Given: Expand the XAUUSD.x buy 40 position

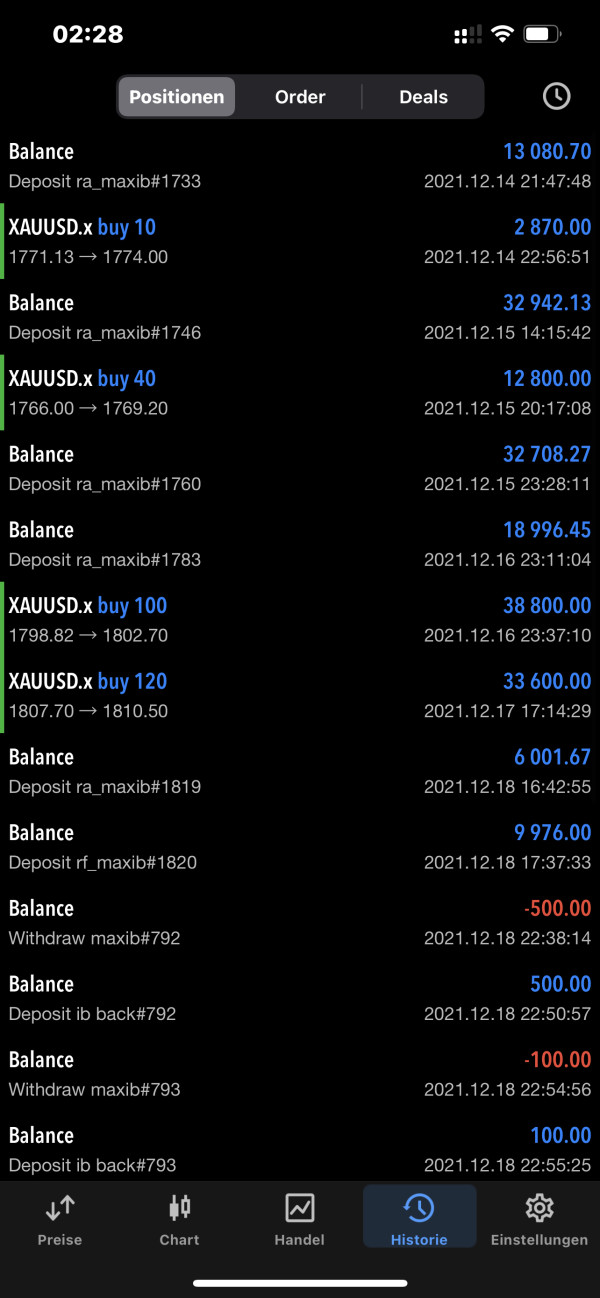Looking at the screenshot, I should (x=300, y=392).
